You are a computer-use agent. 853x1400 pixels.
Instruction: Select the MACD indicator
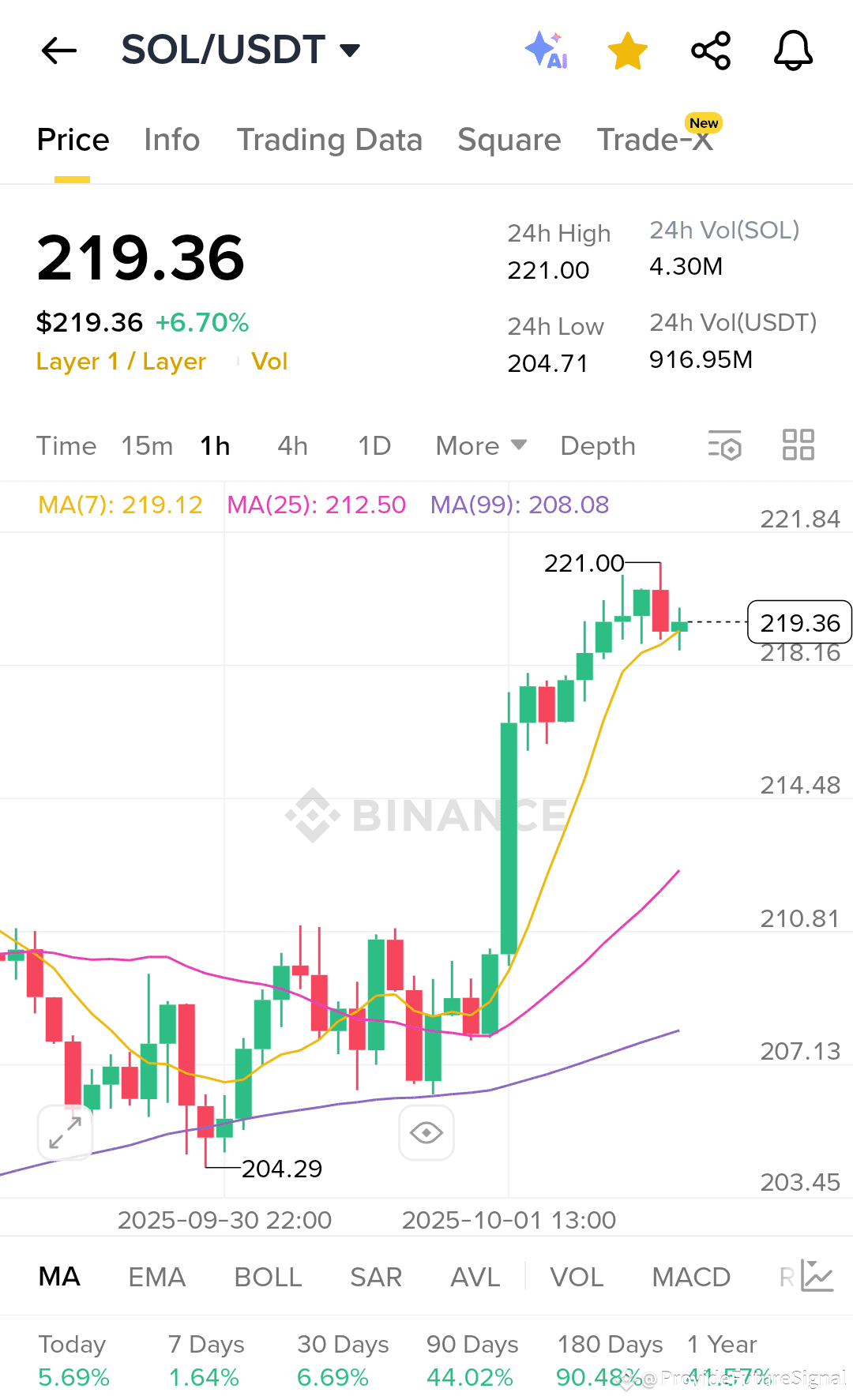pyautogui.click(x=691, y=1277)
